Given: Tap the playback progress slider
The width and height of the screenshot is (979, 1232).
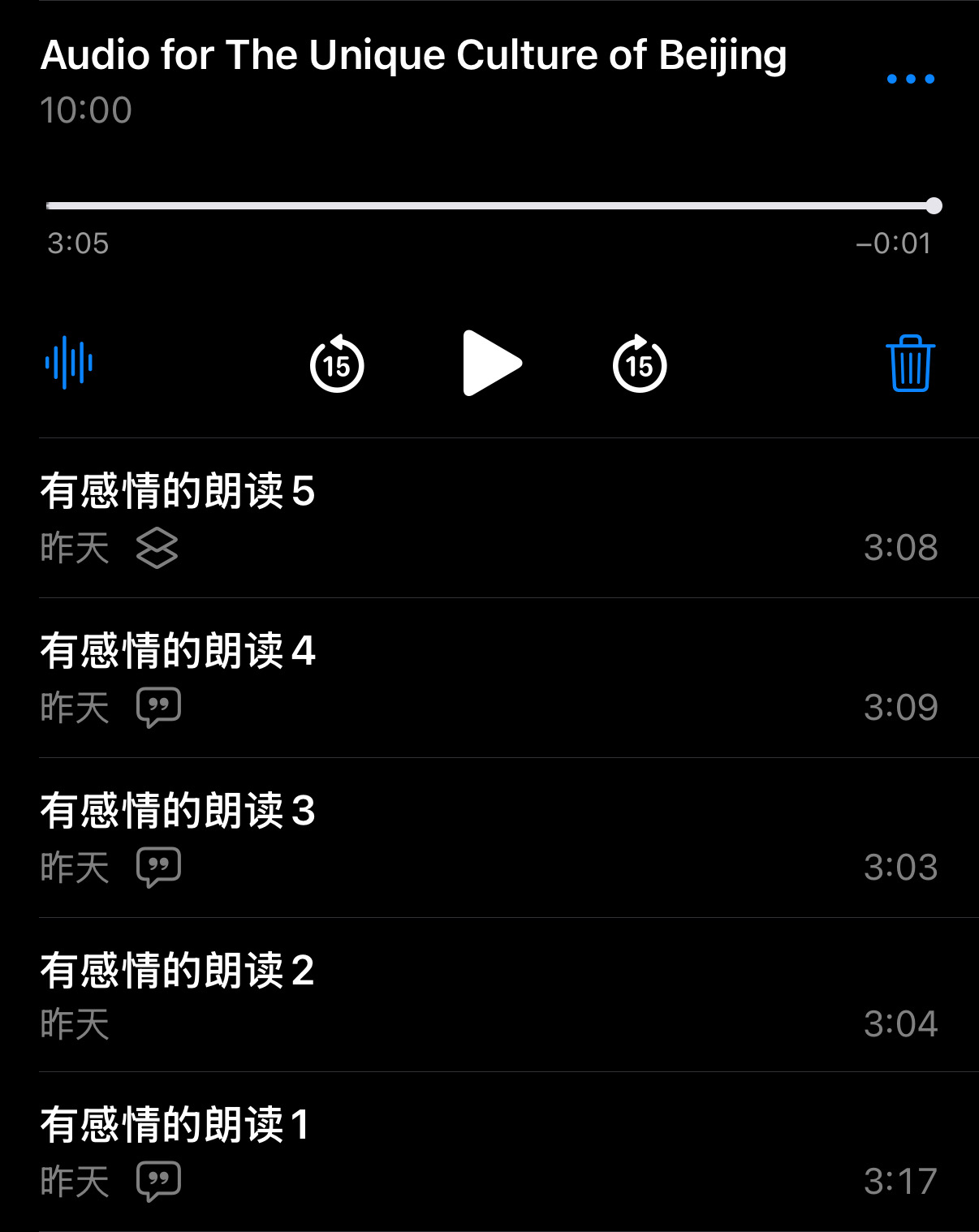Looking at the screenshot, I should tap(490, 206).
